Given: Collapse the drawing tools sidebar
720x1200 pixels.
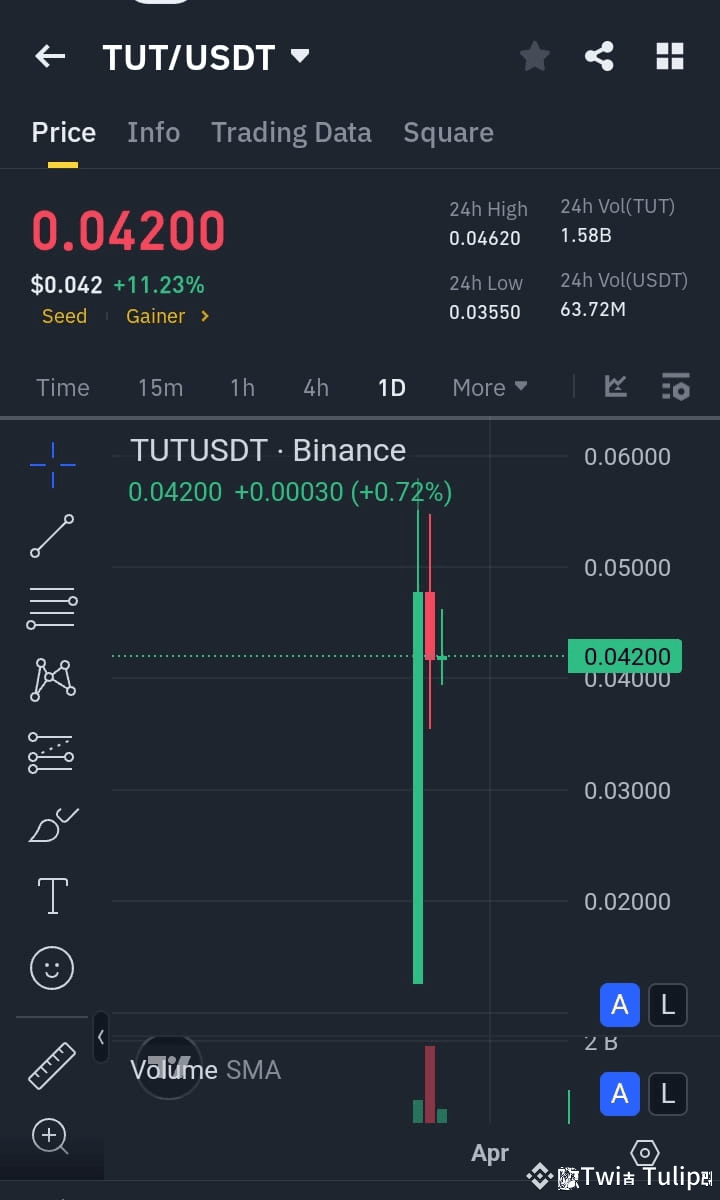Looking at the screenshot, I should pyautogui.click(x=100, y=1037).
